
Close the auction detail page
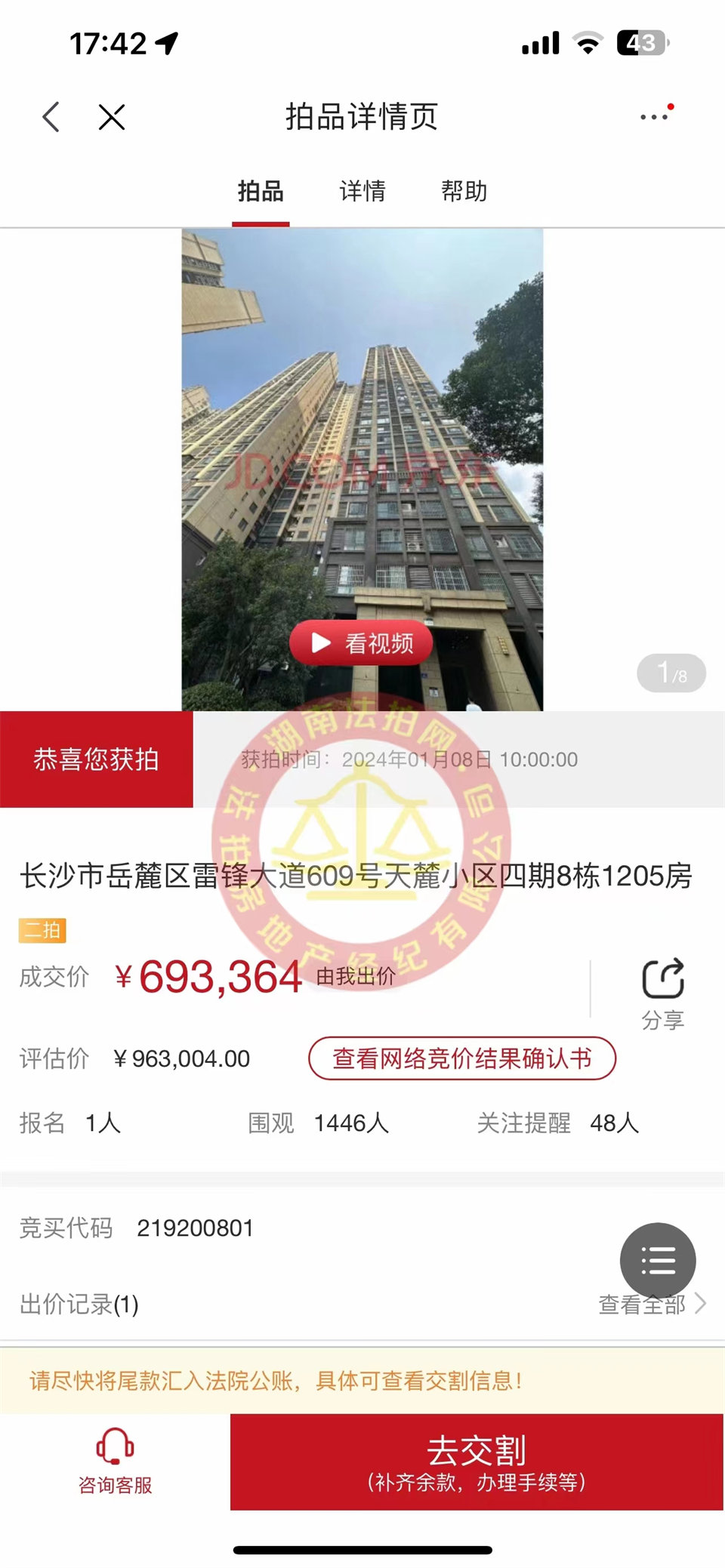[112, 117]
